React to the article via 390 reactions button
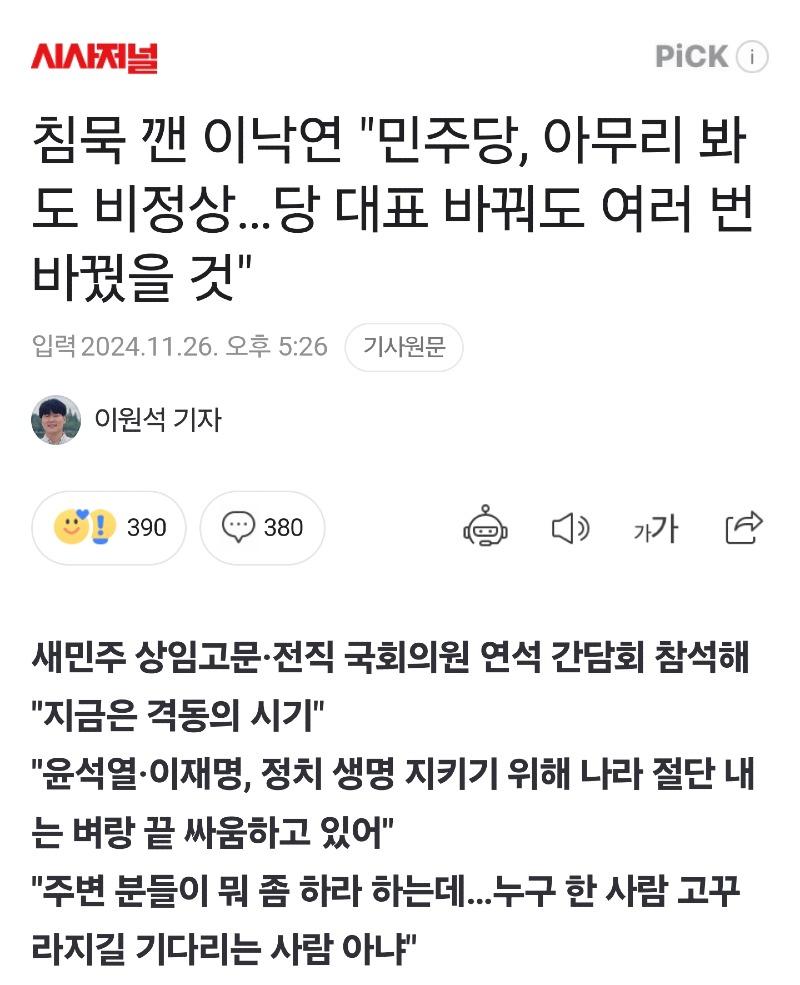Image resolution: width=800 pixels, height=985 pixels. pyautogui.click(x=109, y=527)
